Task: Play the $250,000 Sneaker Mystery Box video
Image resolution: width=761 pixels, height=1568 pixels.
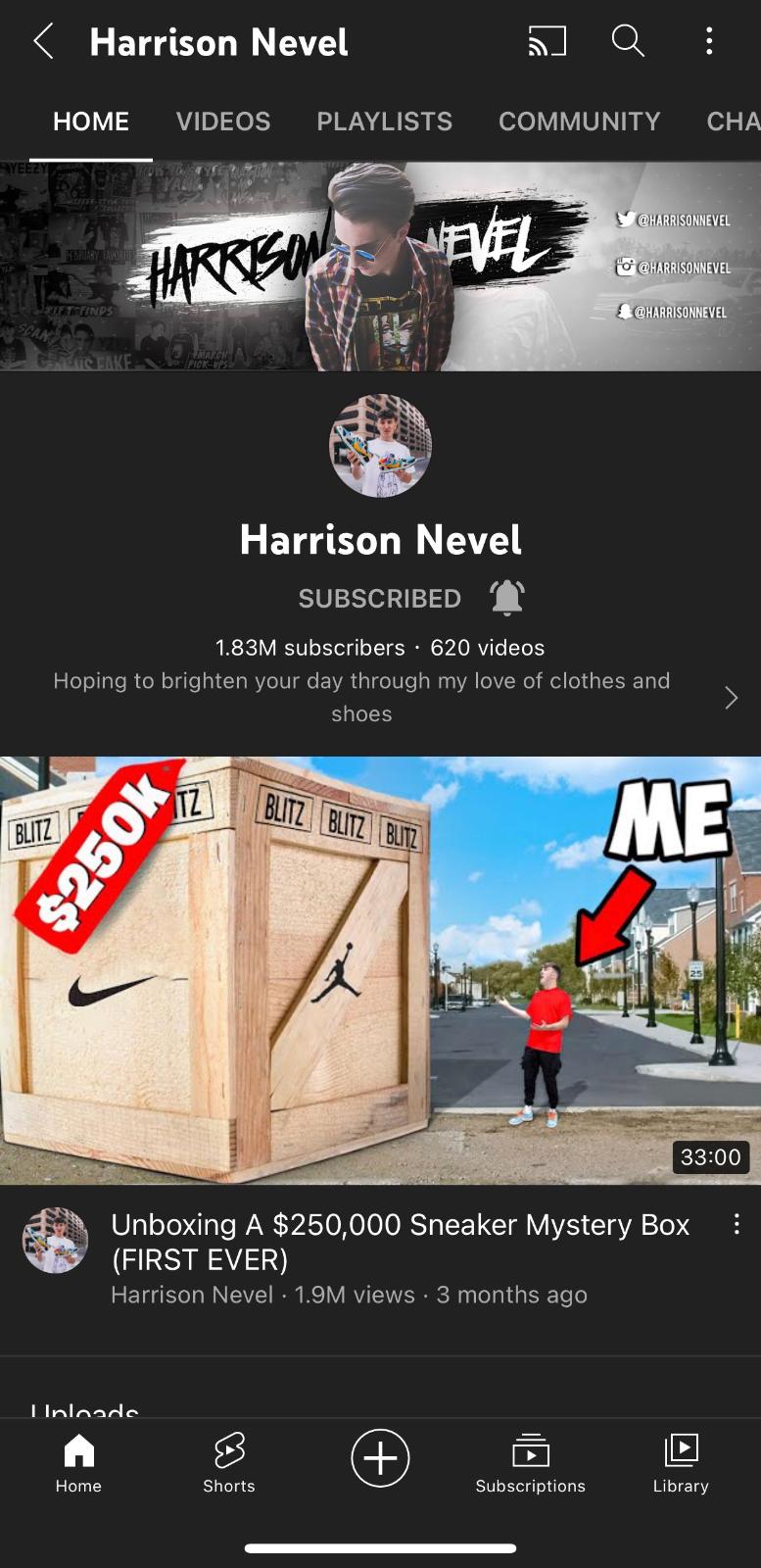Action: point(380,970)
